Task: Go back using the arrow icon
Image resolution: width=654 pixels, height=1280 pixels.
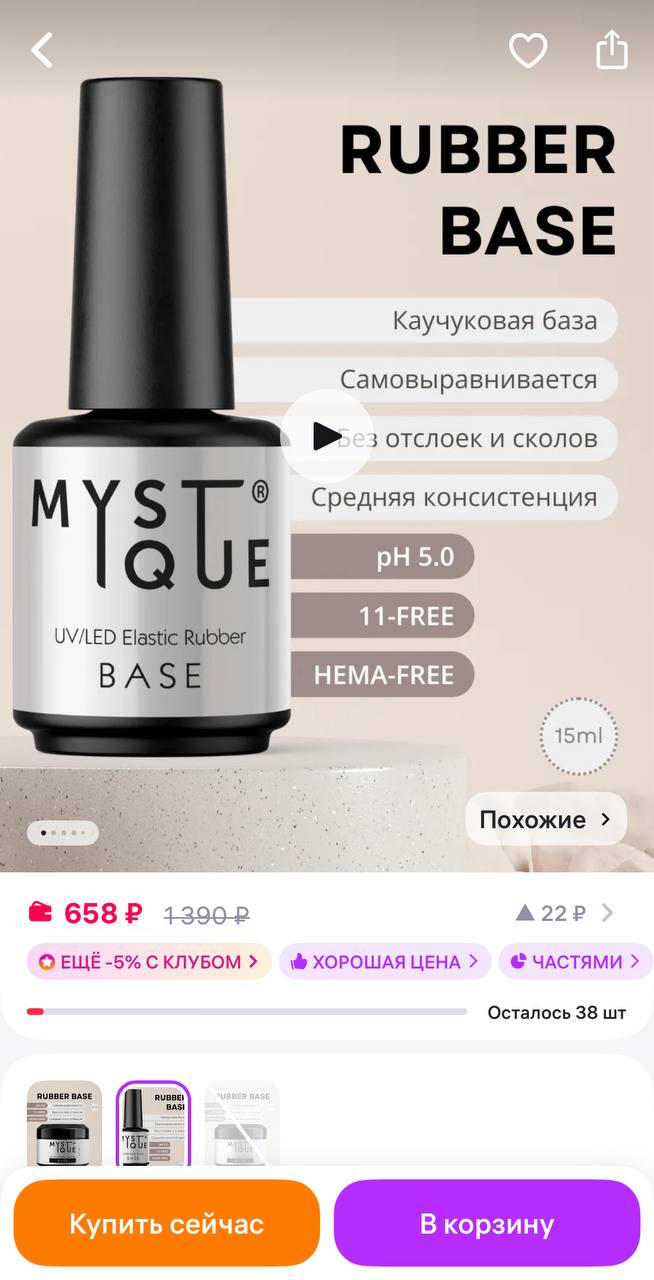Action: coord(42,50)
